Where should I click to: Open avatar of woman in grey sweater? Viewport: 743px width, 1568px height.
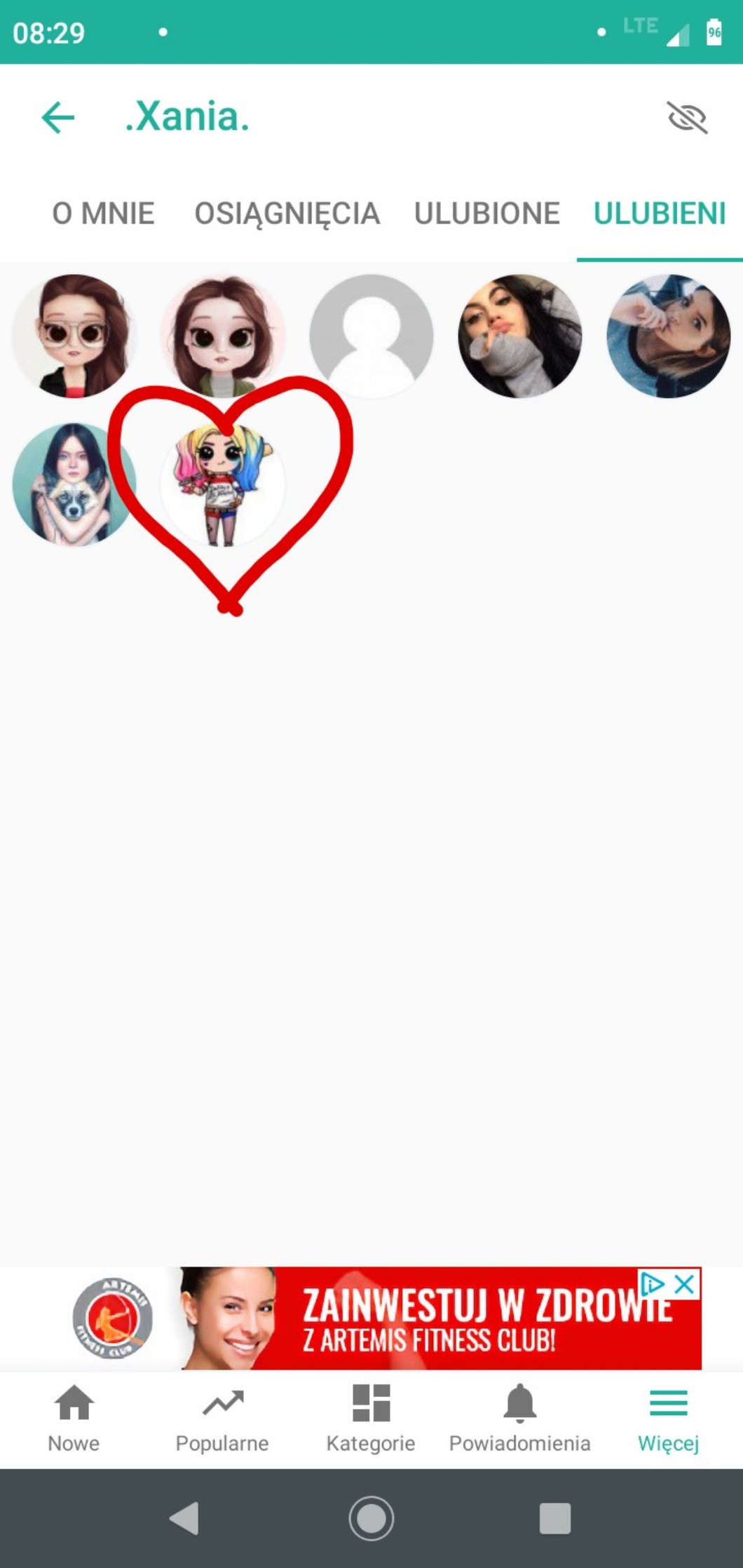tap(519, 336)
